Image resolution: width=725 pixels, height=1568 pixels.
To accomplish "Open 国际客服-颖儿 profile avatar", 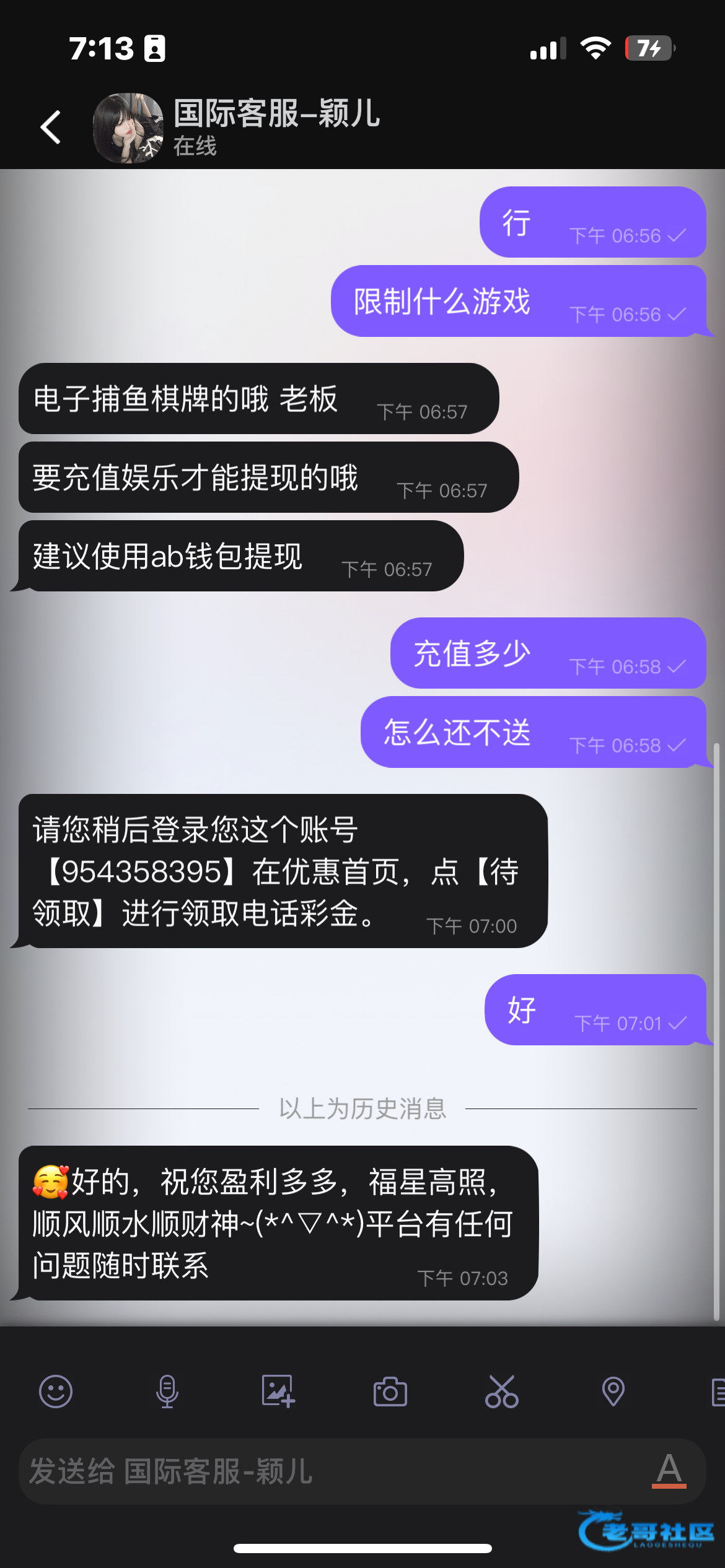I will pos(128,128).
